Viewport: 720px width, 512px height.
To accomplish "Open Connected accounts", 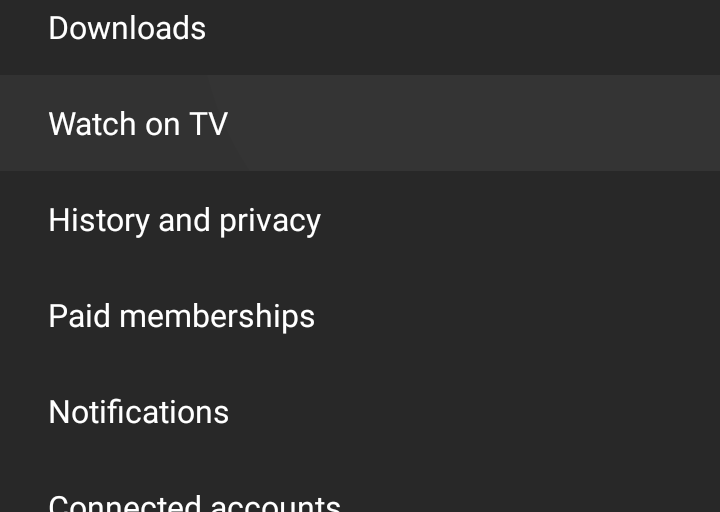I will pos(194,502).
